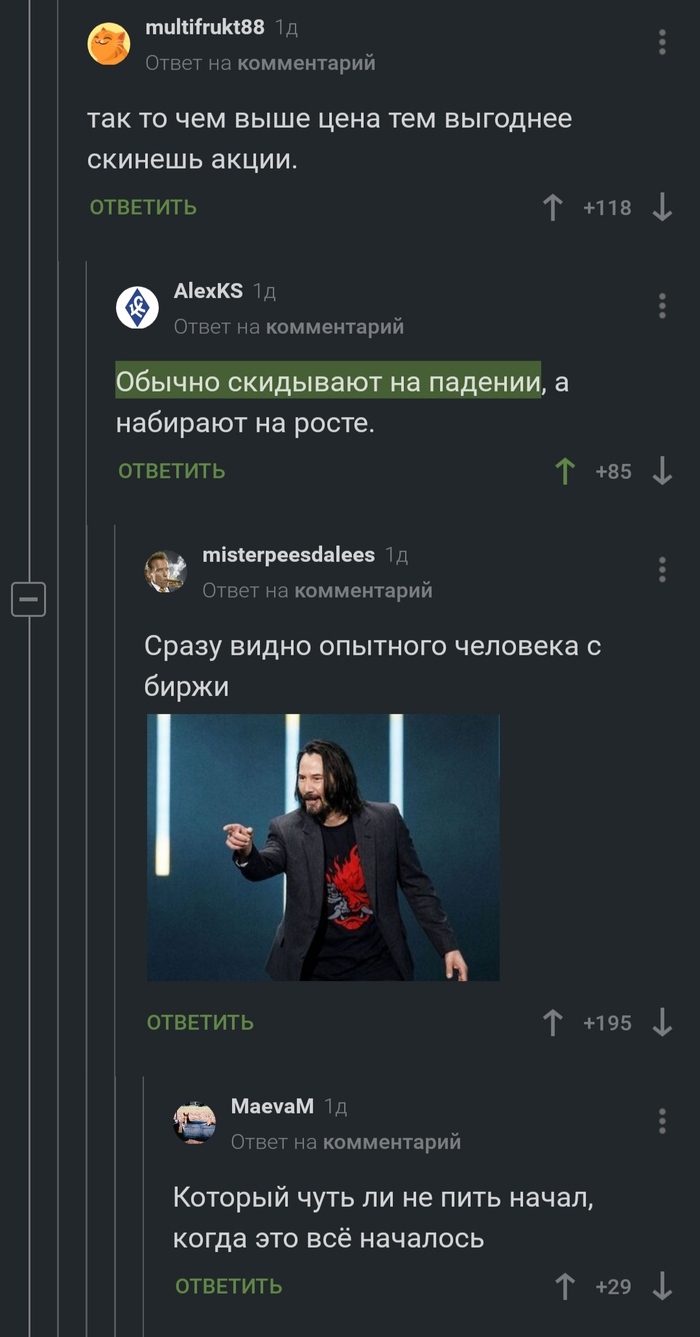This screenshot has width=700, height=1337.
Task: Upvote MaevaM's comment
Action: click(x=565, y=1286)
